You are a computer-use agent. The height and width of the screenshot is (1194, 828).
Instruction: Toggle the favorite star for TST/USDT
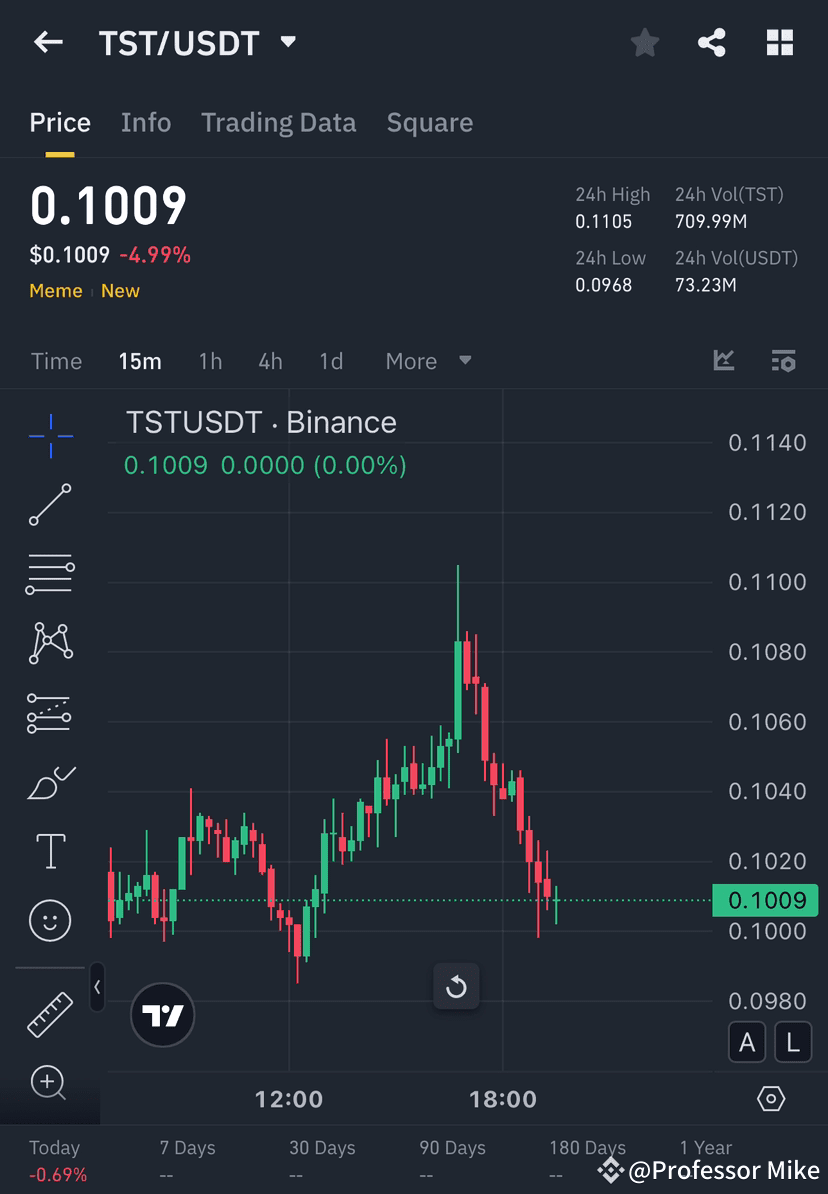[x=644, y=42]
